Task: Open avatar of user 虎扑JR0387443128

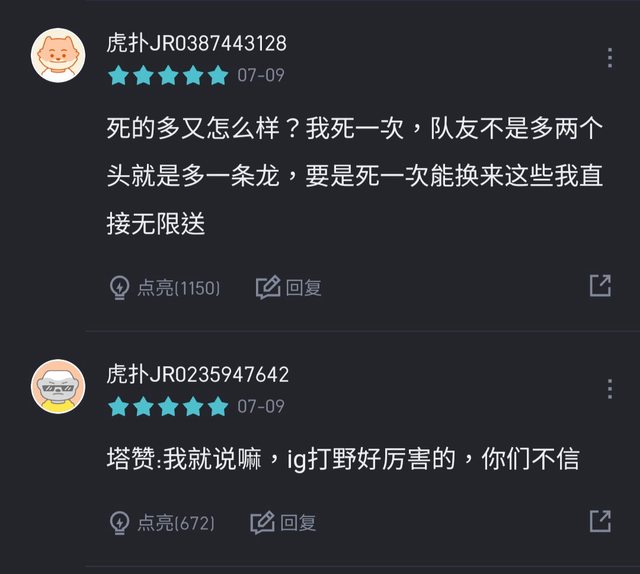Action: pyautogui.click(x=58, y=55)
